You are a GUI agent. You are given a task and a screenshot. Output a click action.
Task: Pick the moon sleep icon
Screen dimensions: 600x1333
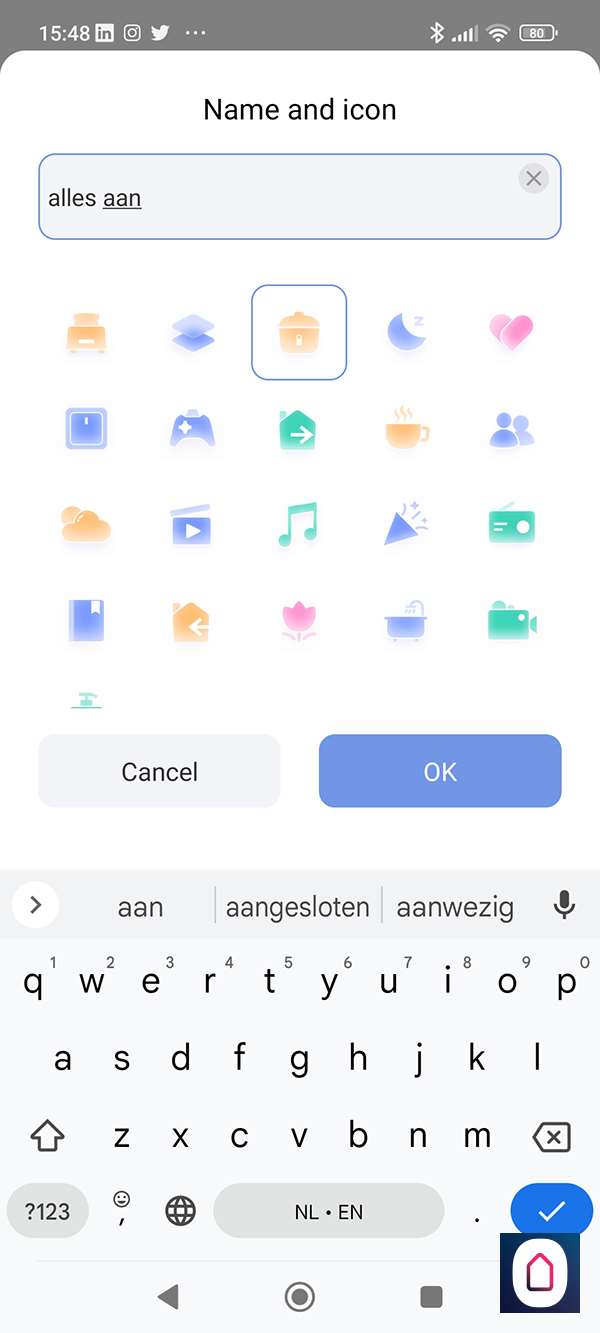[x=406, y=332]
